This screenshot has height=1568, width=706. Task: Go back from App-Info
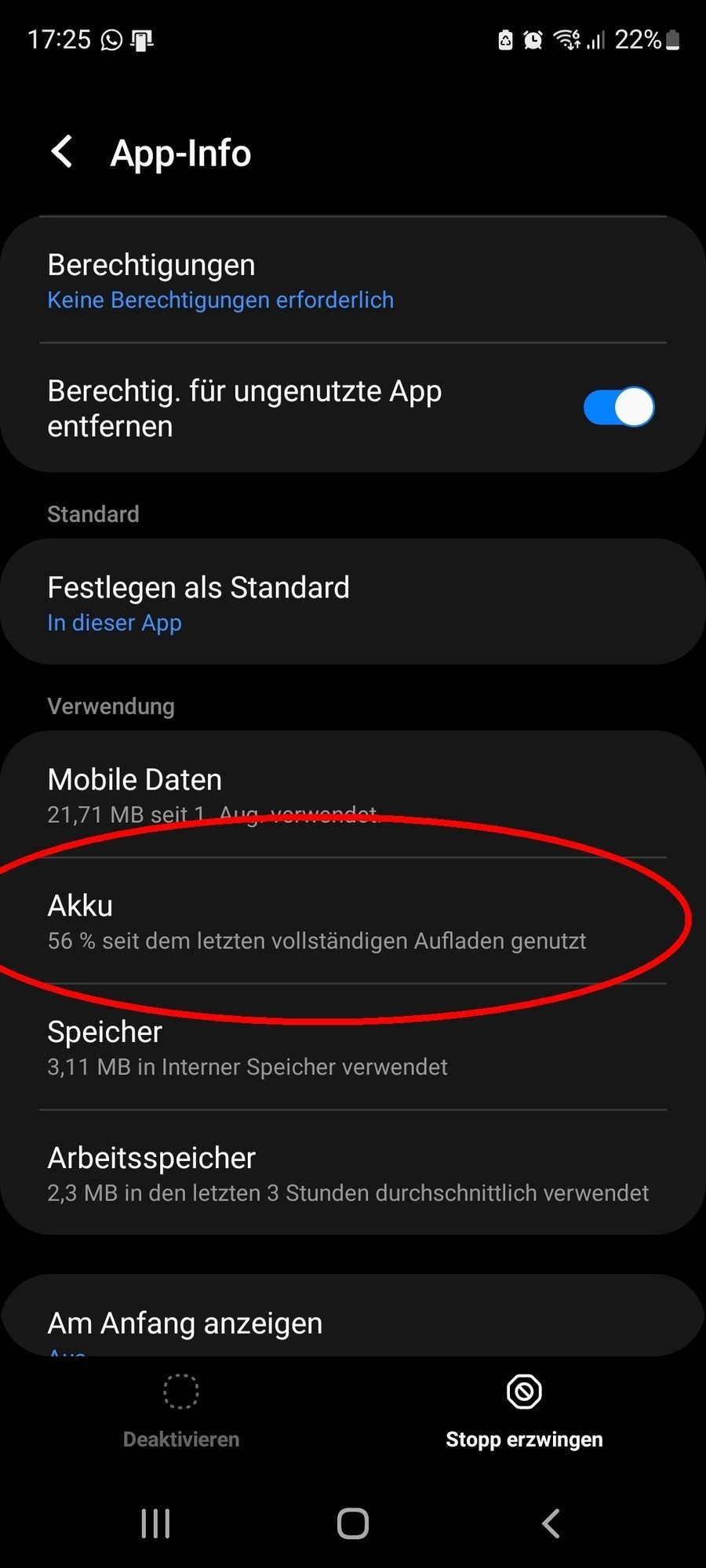[x=63, y=151]
